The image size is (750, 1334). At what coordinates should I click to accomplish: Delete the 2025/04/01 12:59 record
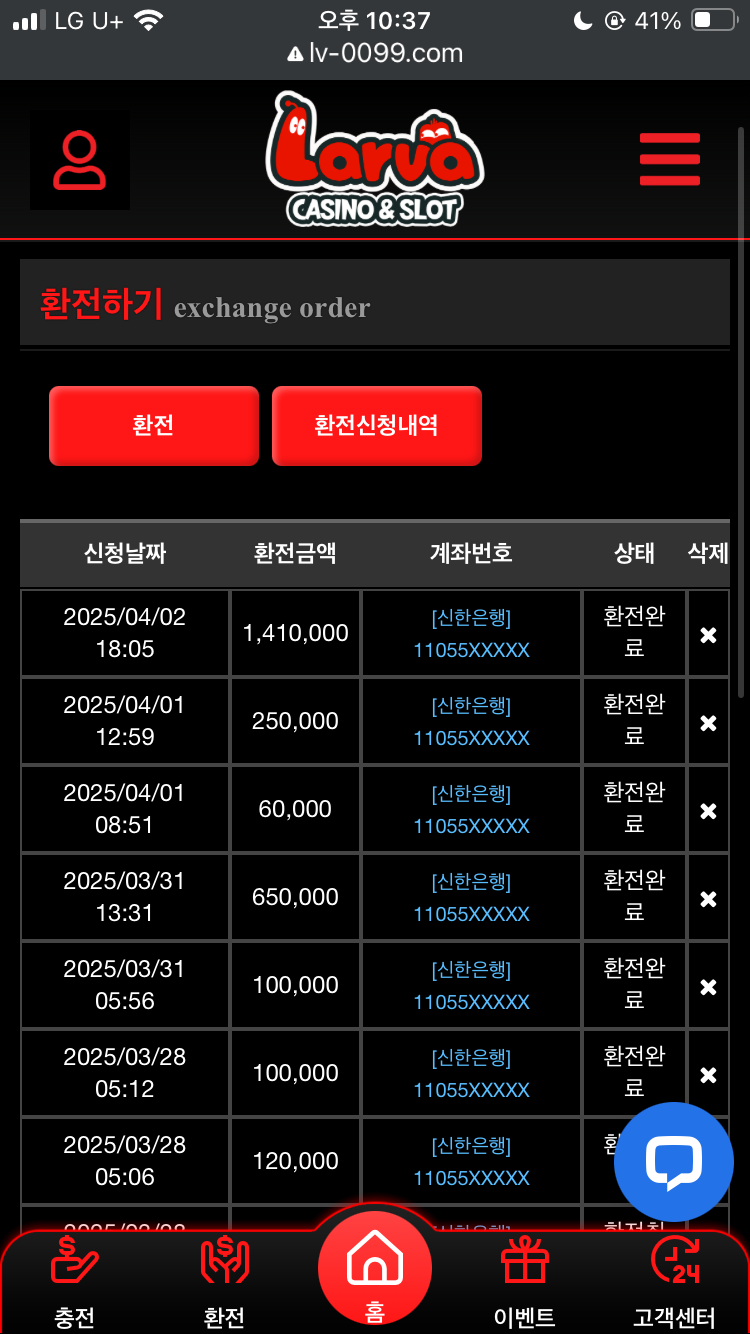(708, 723)
